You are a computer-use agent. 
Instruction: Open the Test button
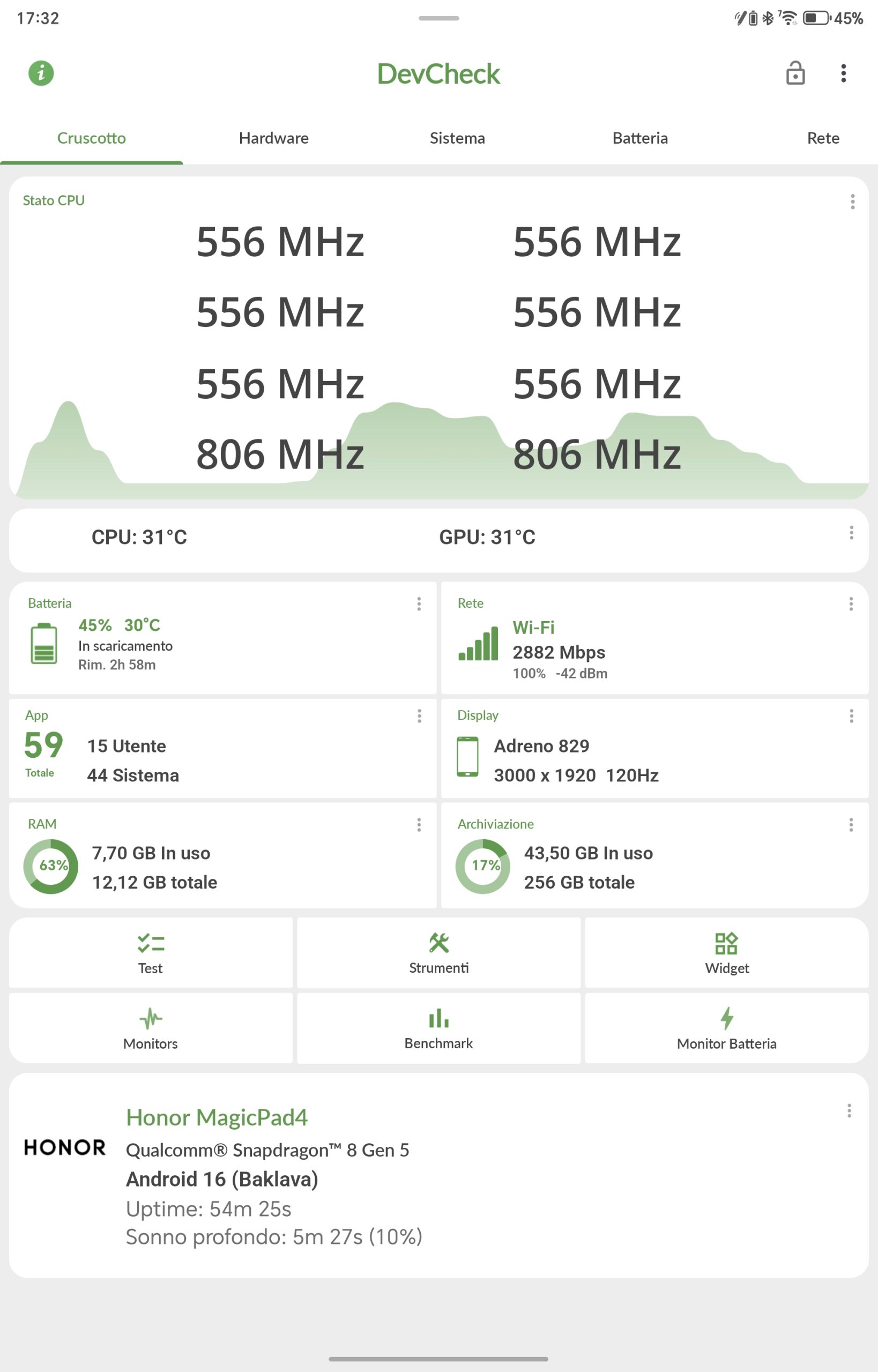(151, 952)
